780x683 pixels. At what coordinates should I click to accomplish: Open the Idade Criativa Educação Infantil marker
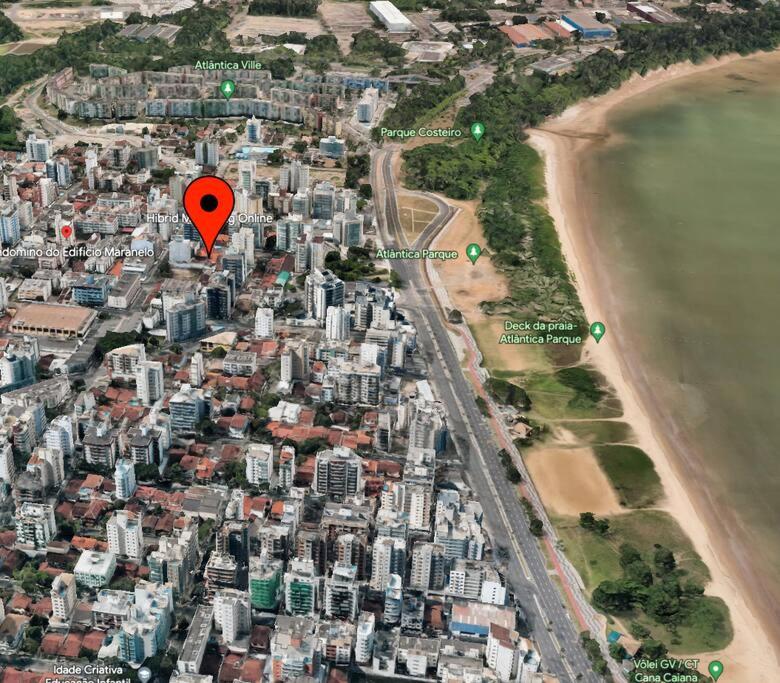(145, 673)
